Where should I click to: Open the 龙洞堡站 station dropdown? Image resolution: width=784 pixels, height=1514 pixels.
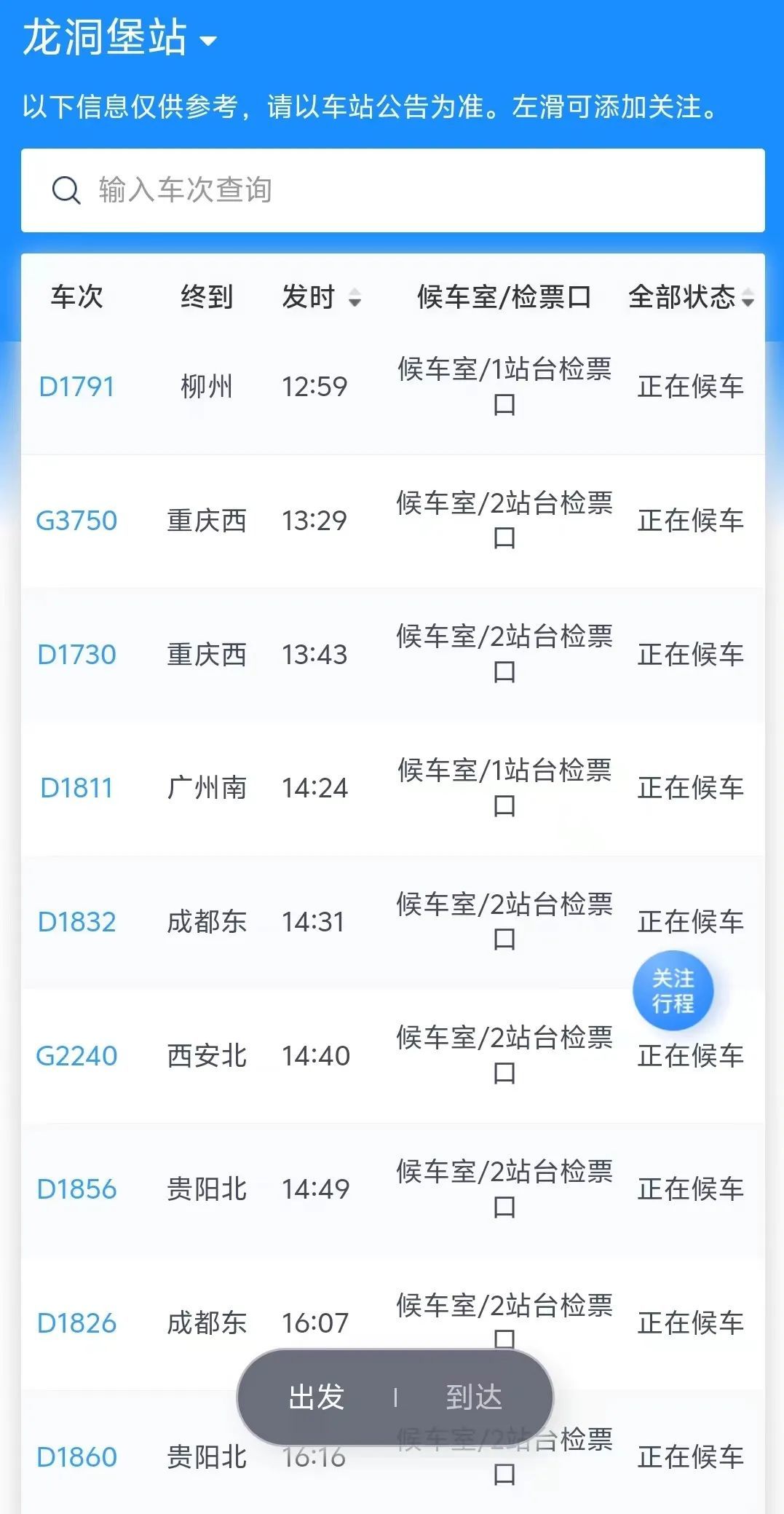(x=120, y=38)
